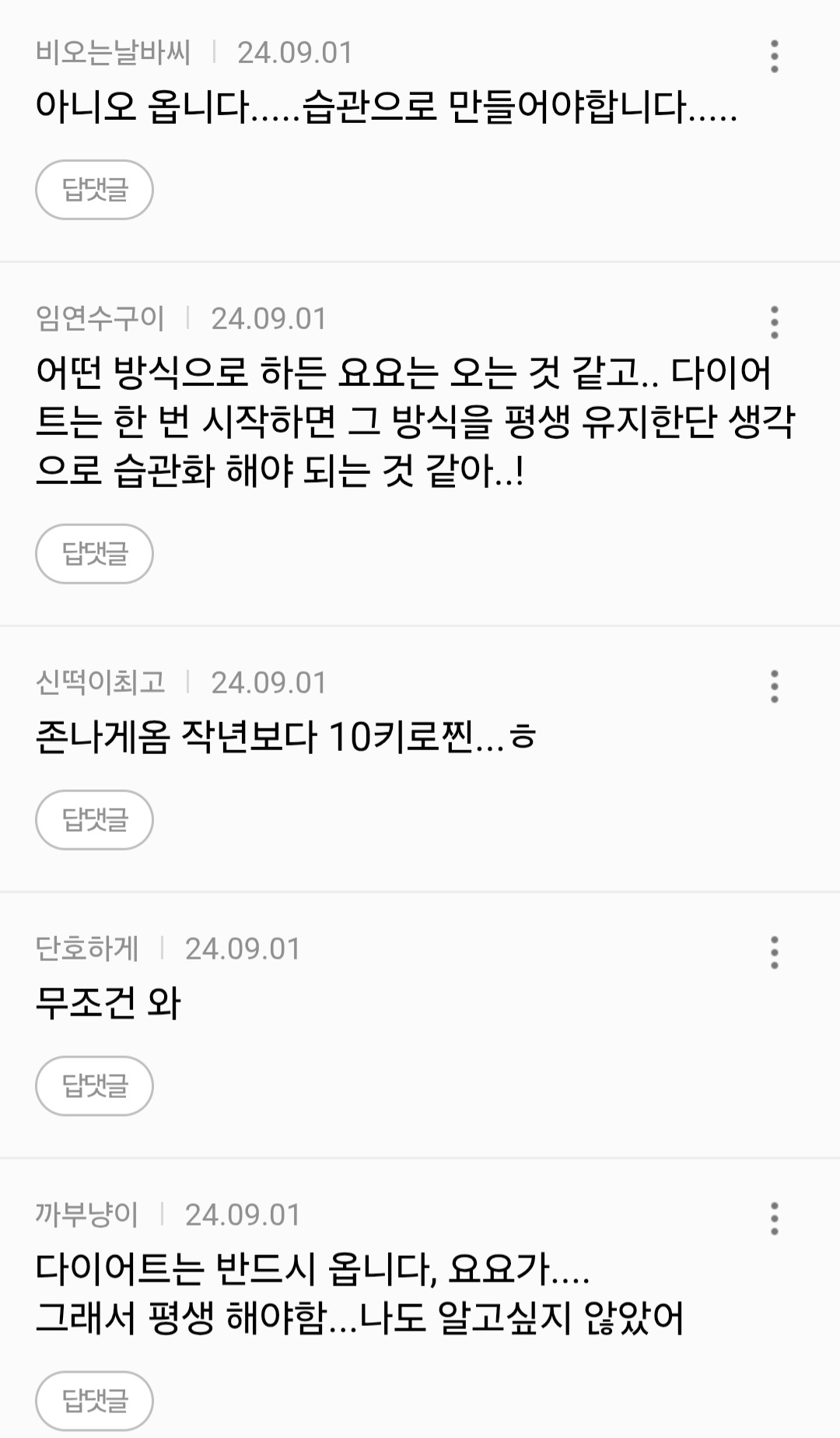
Task: Open the more options menu on 까부냥이's comment
Action: point(774,1219)
